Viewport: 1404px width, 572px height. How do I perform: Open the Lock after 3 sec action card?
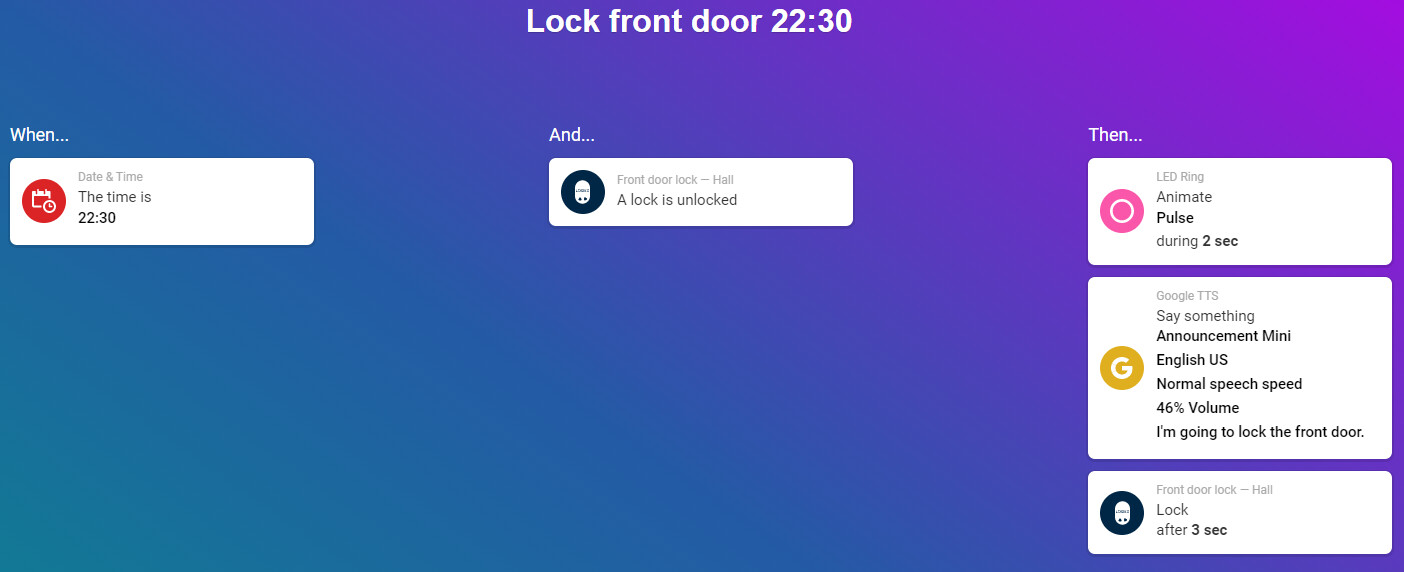[1239, 512]
